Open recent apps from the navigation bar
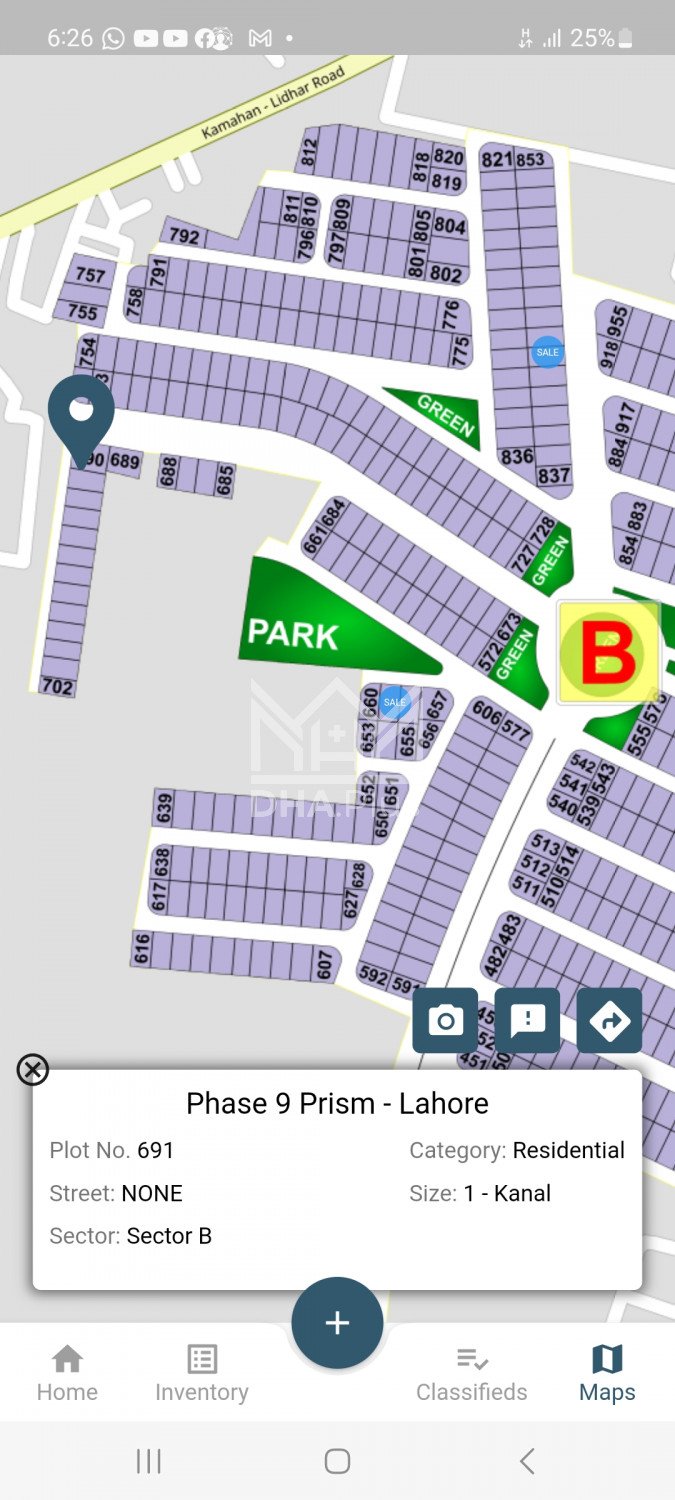 pyautogui.click(x=148, y=1461)
